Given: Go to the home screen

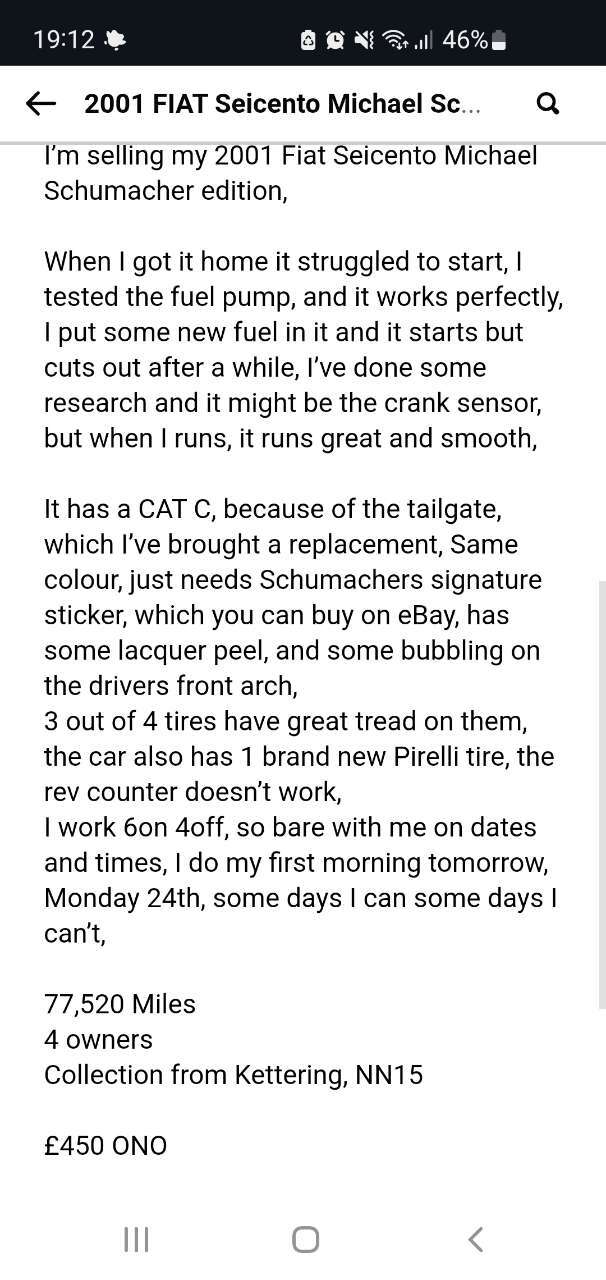Looking at the screenshot, I should point(306,1240).
